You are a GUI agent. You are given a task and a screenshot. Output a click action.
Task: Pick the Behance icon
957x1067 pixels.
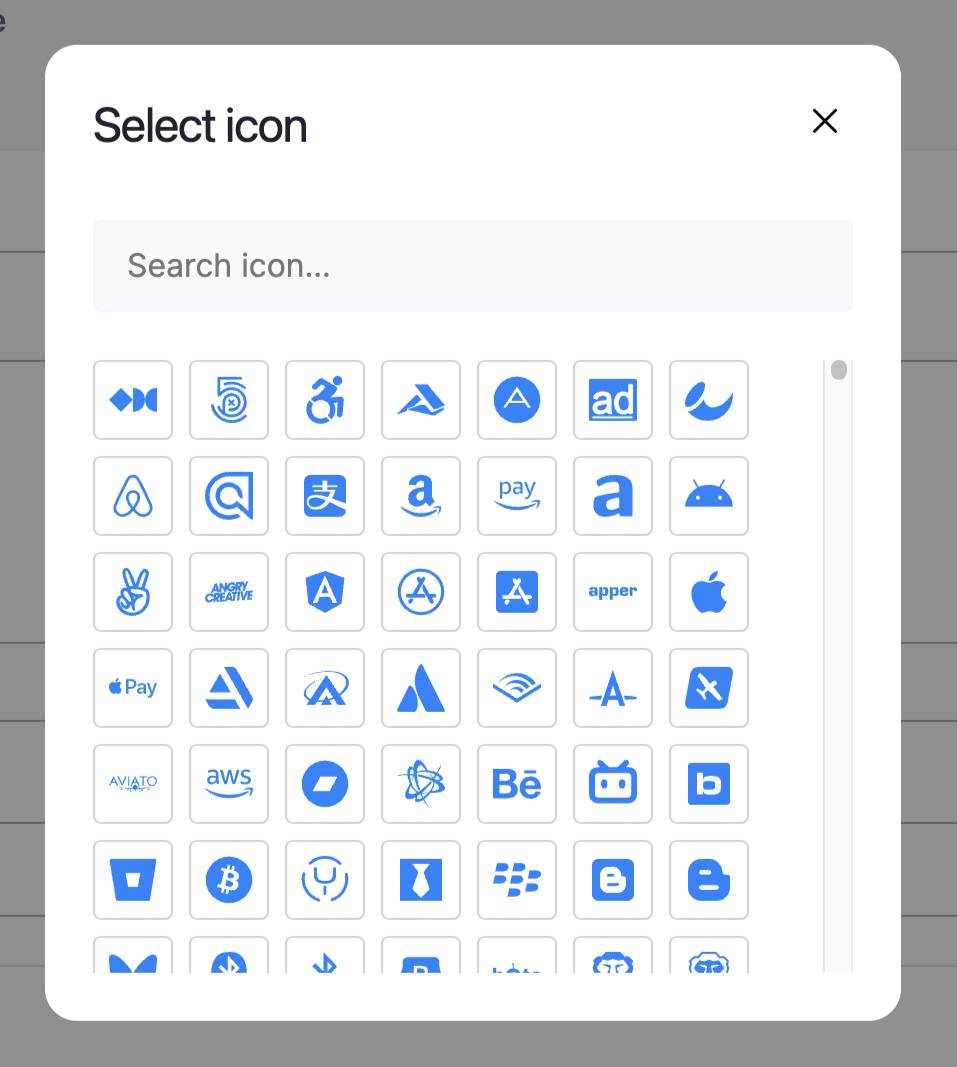click(x=517, y=784)
